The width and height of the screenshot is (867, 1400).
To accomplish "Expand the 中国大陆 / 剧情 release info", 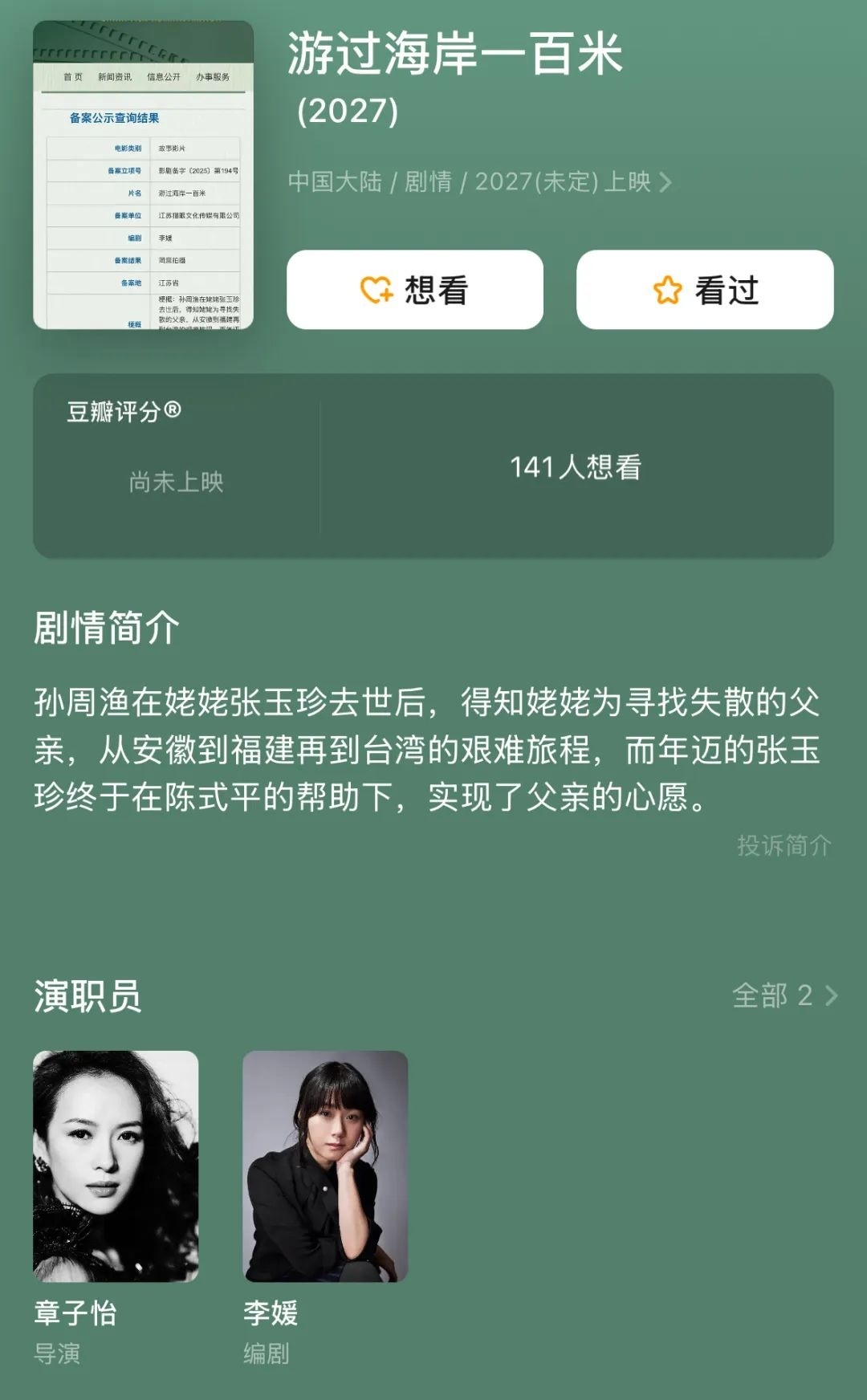I will (x=480, y=182).
